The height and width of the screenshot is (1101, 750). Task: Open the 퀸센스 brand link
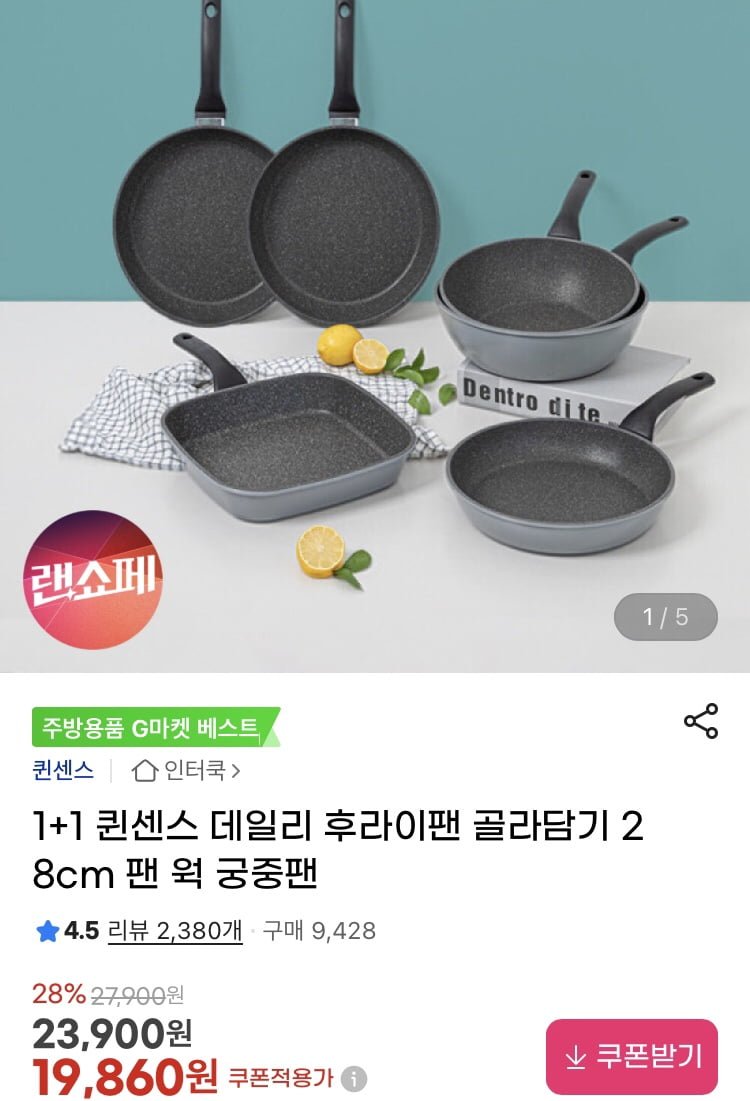[x=63, y=770]
